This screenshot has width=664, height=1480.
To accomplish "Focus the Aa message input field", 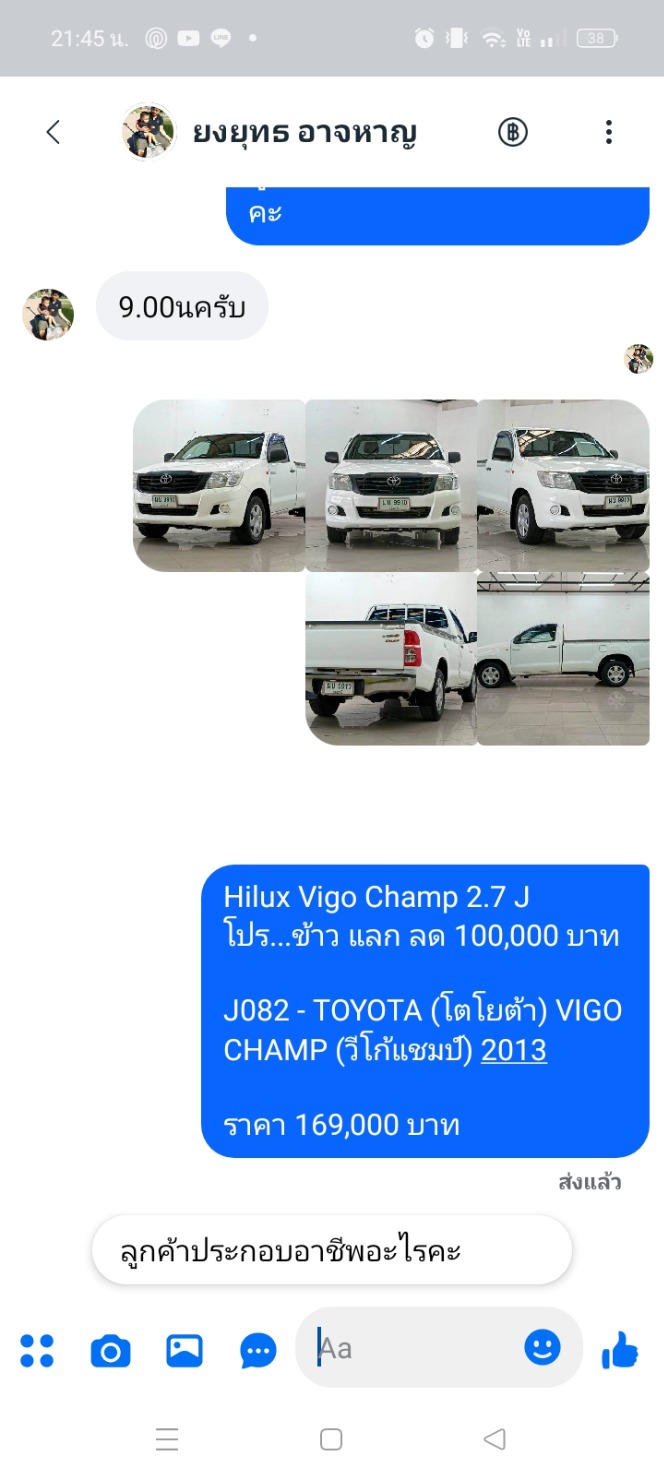I will [x=415, y=1348].
